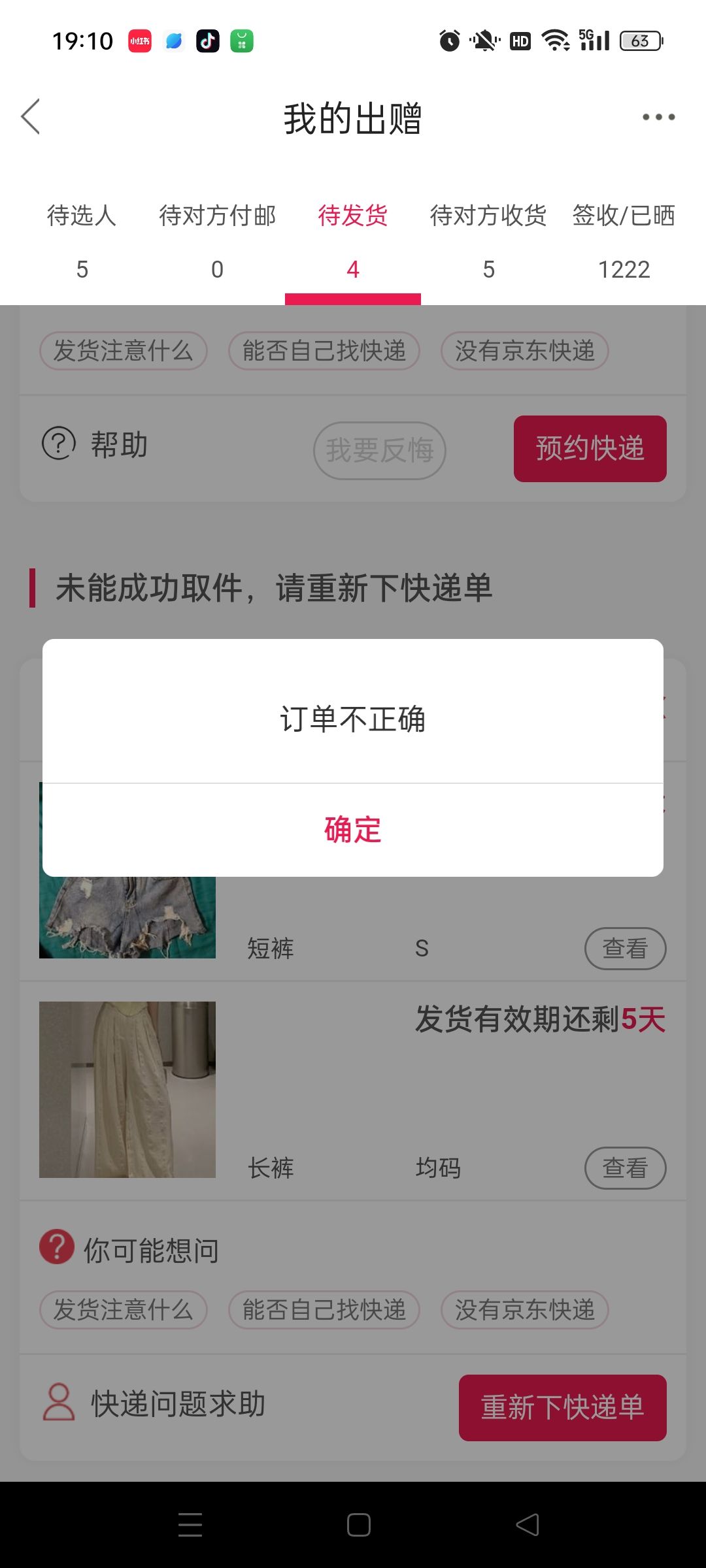Image resolution: width=706 pixels, height=1568 pixels.
Task: Go back using the top-left arrow
Action: (x=31, y=117)
